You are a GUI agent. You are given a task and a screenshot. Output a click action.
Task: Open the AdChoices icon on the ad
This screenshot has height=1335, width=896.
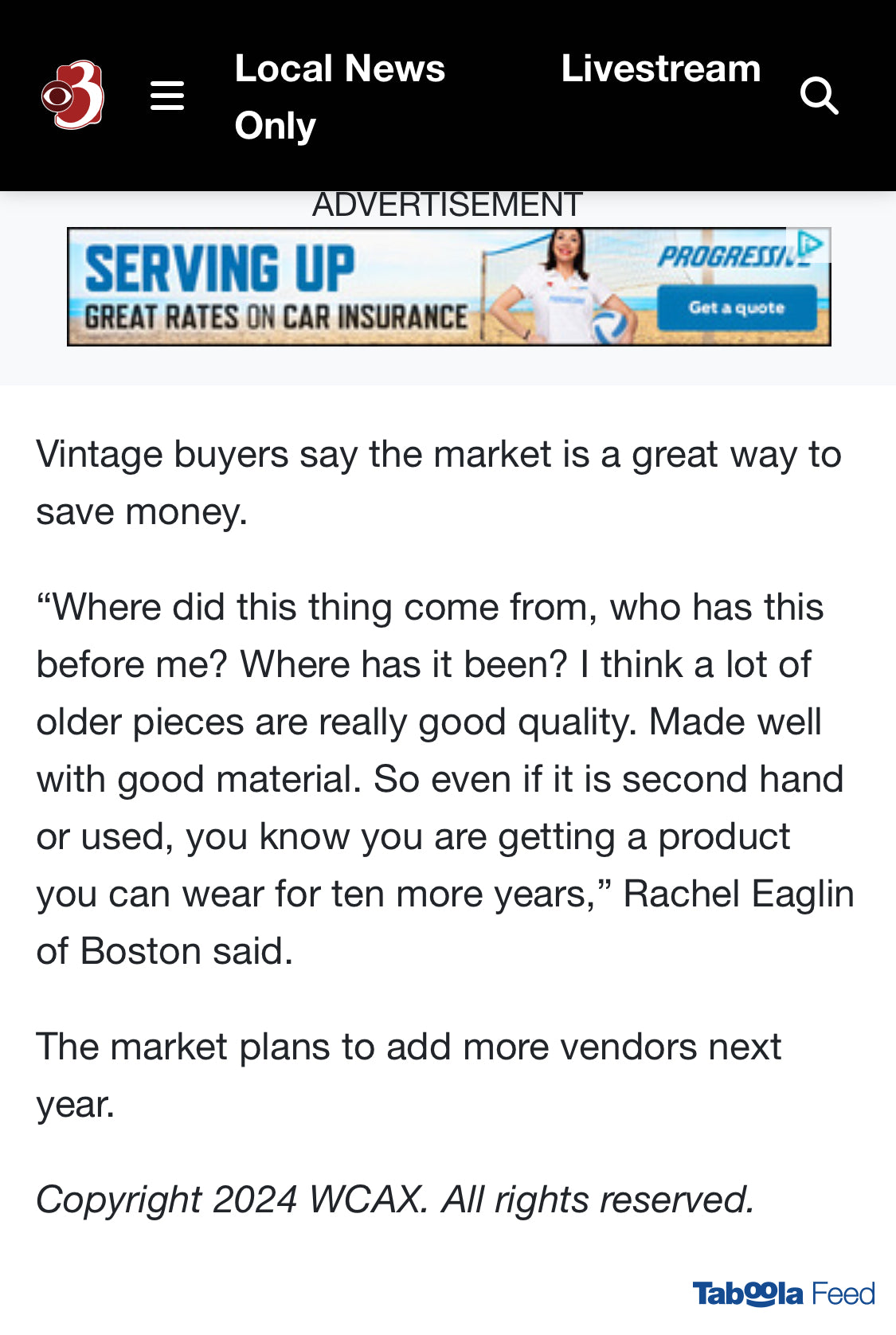click(810, 244)
